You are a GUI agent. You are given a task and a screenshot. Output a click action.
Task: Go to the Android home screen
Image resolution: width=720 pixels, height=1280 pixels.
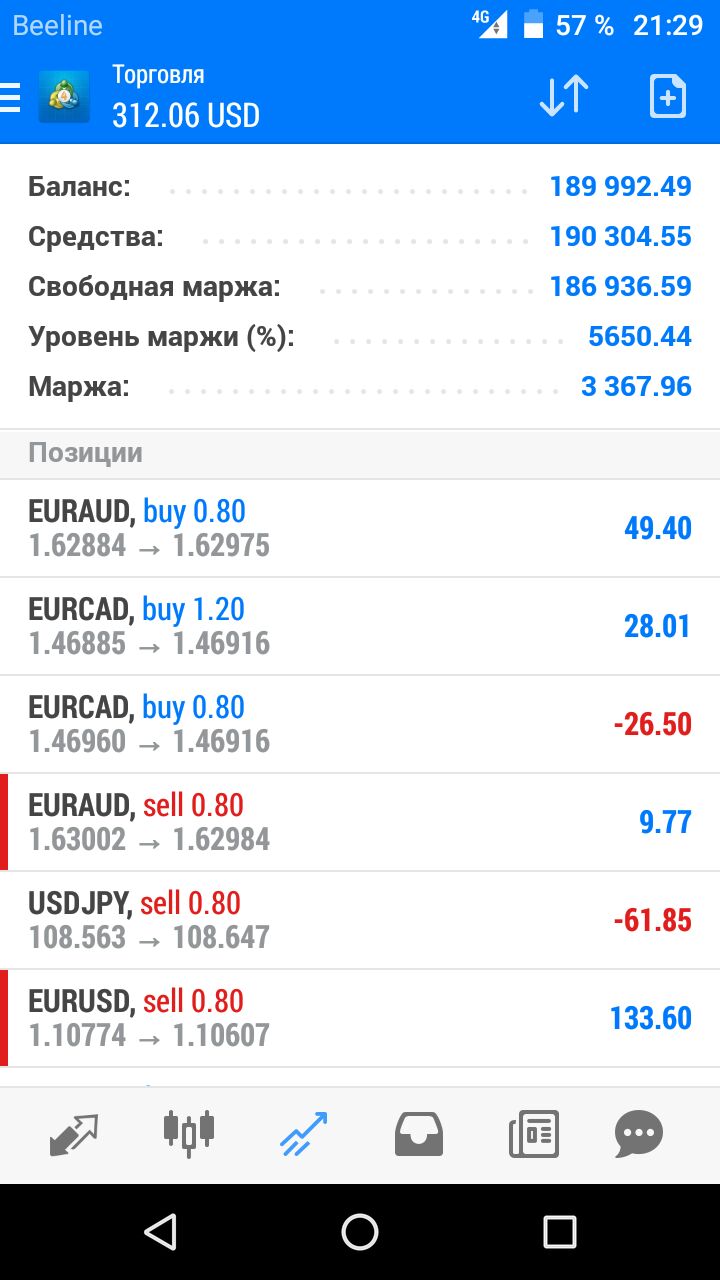[360, 1232]
